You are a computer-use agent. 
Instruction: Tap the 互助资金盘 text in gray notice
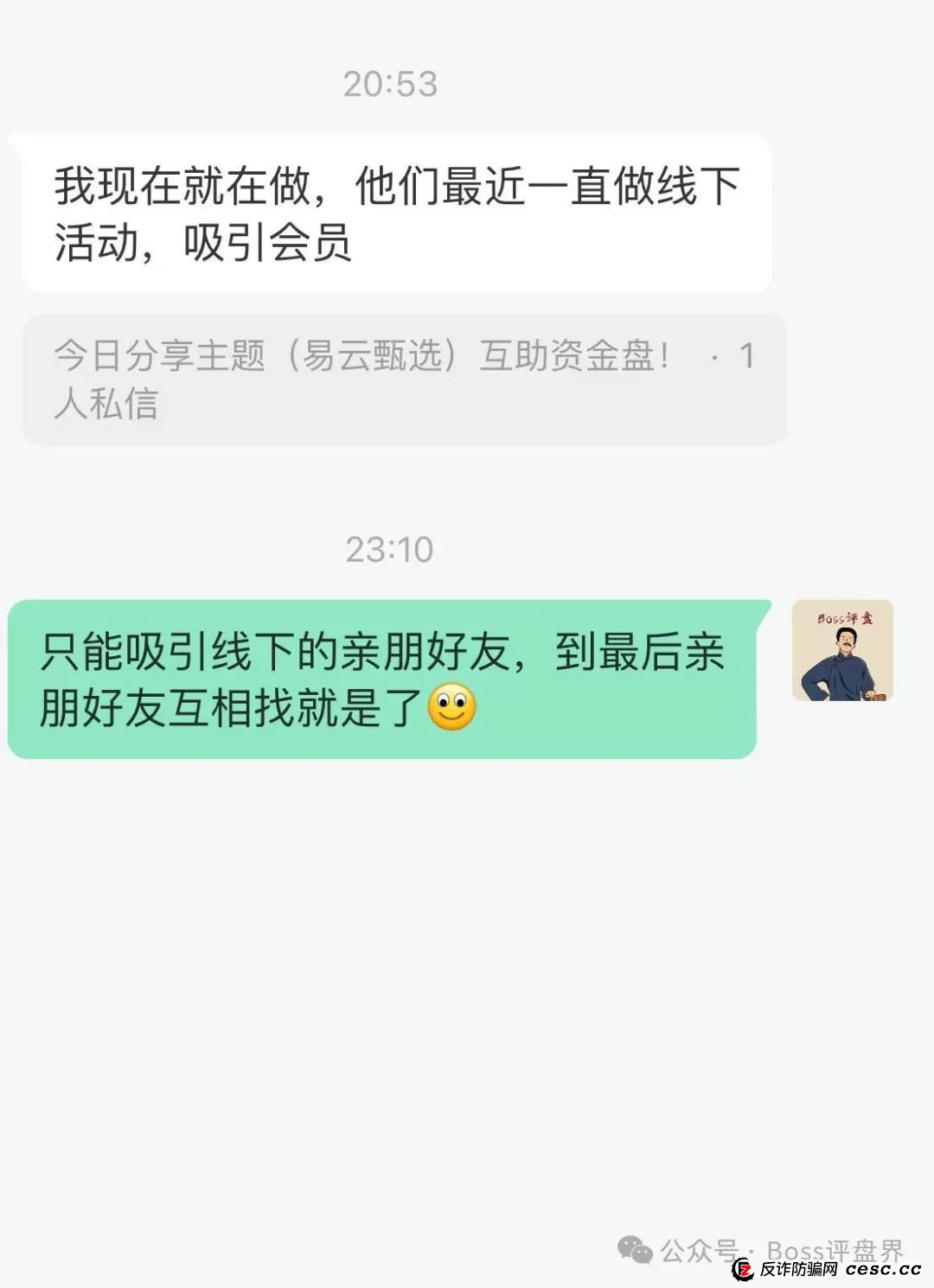point(571,356)
